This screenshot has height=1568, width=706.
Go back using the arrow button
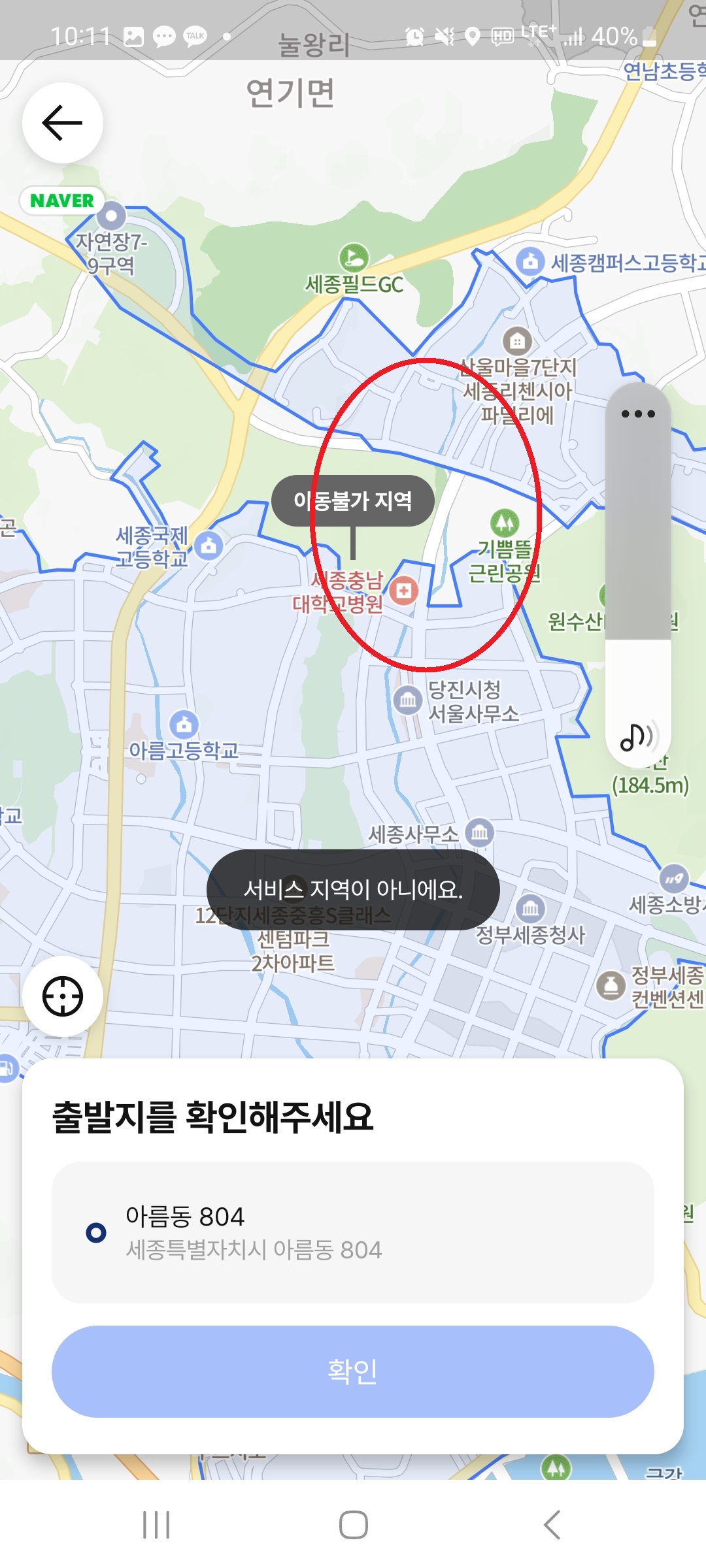click(62, 123)
